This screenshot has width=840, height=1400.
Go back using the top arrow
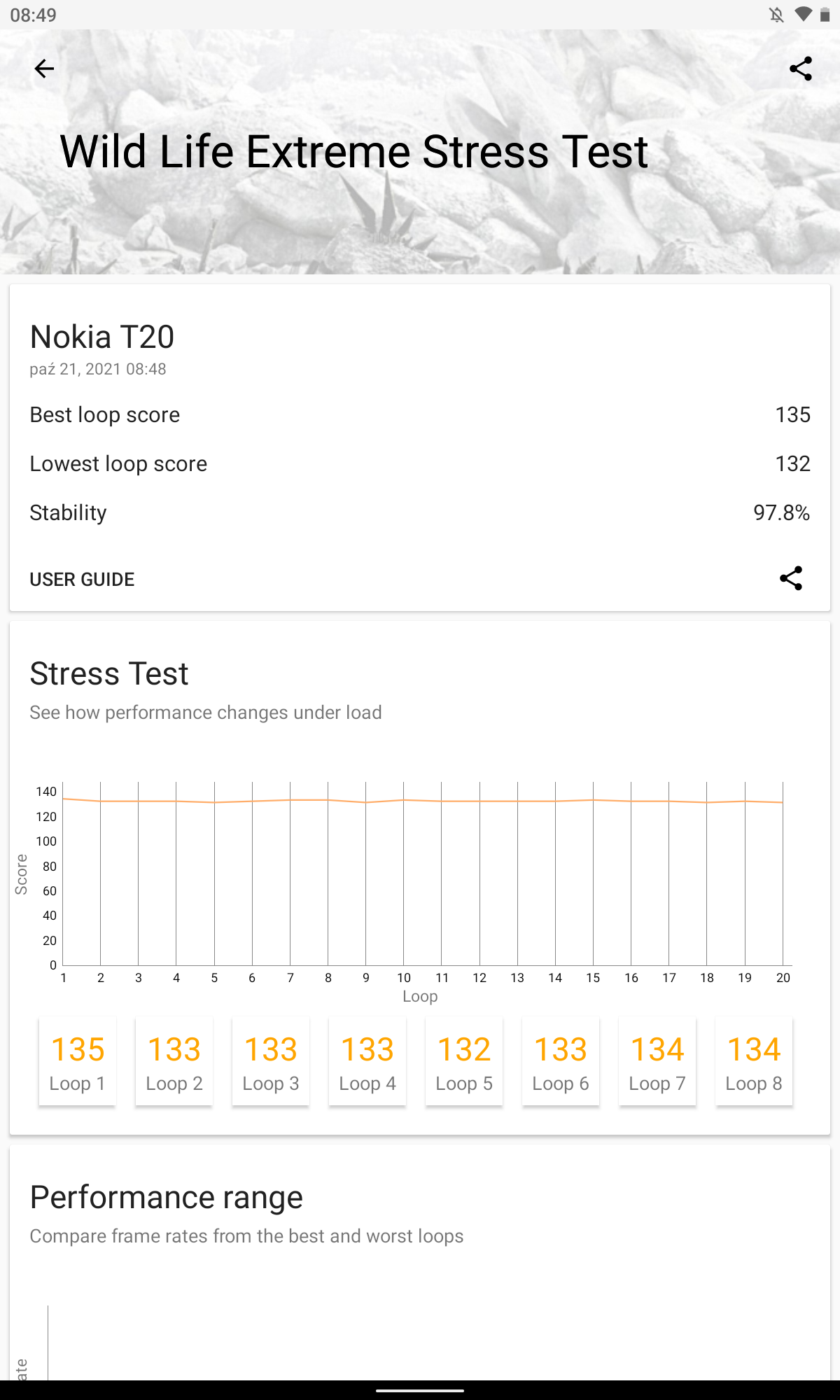pyautogui.click(x=44, y=69)
